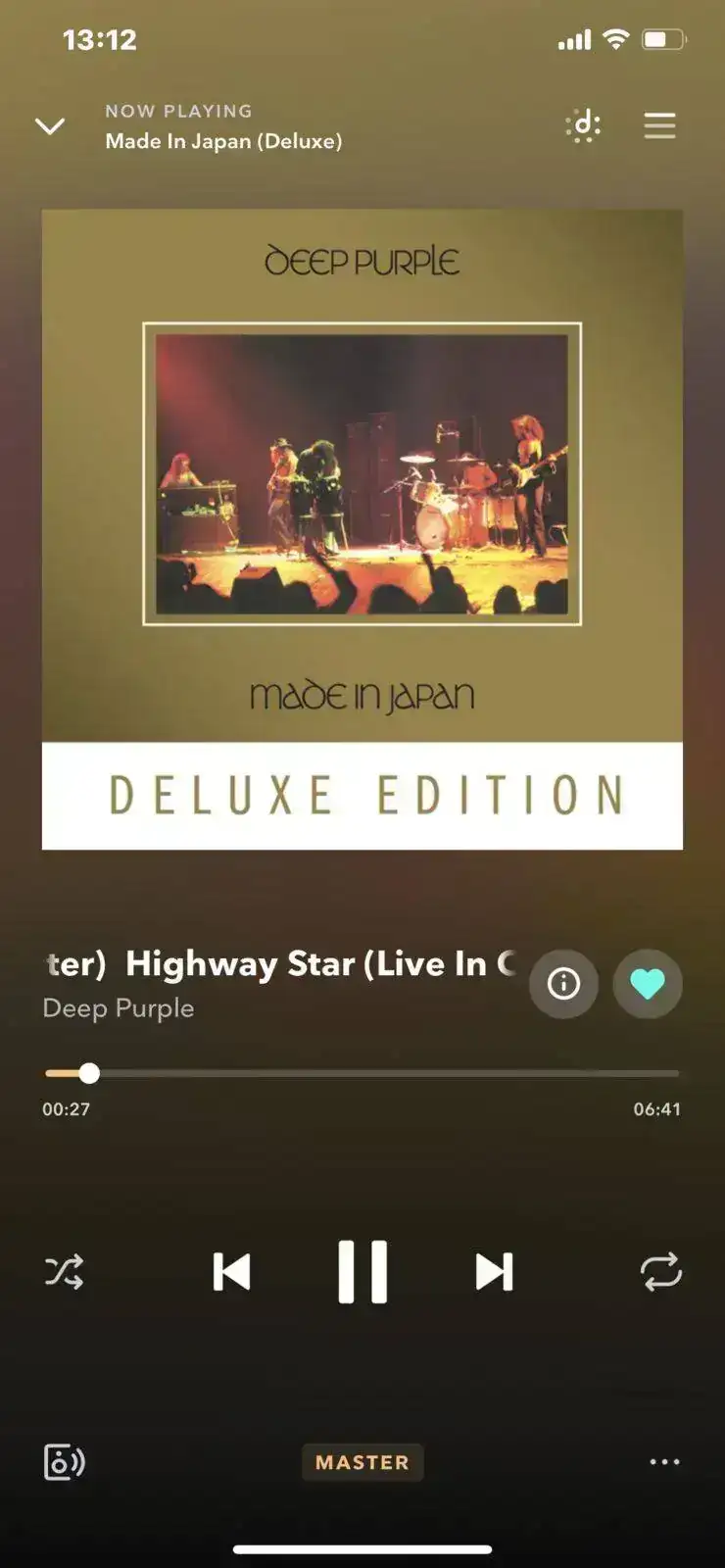Unlike Highway Star with the heart
The width and height of the screenshot is (725, 1568).
pos(647,983)
